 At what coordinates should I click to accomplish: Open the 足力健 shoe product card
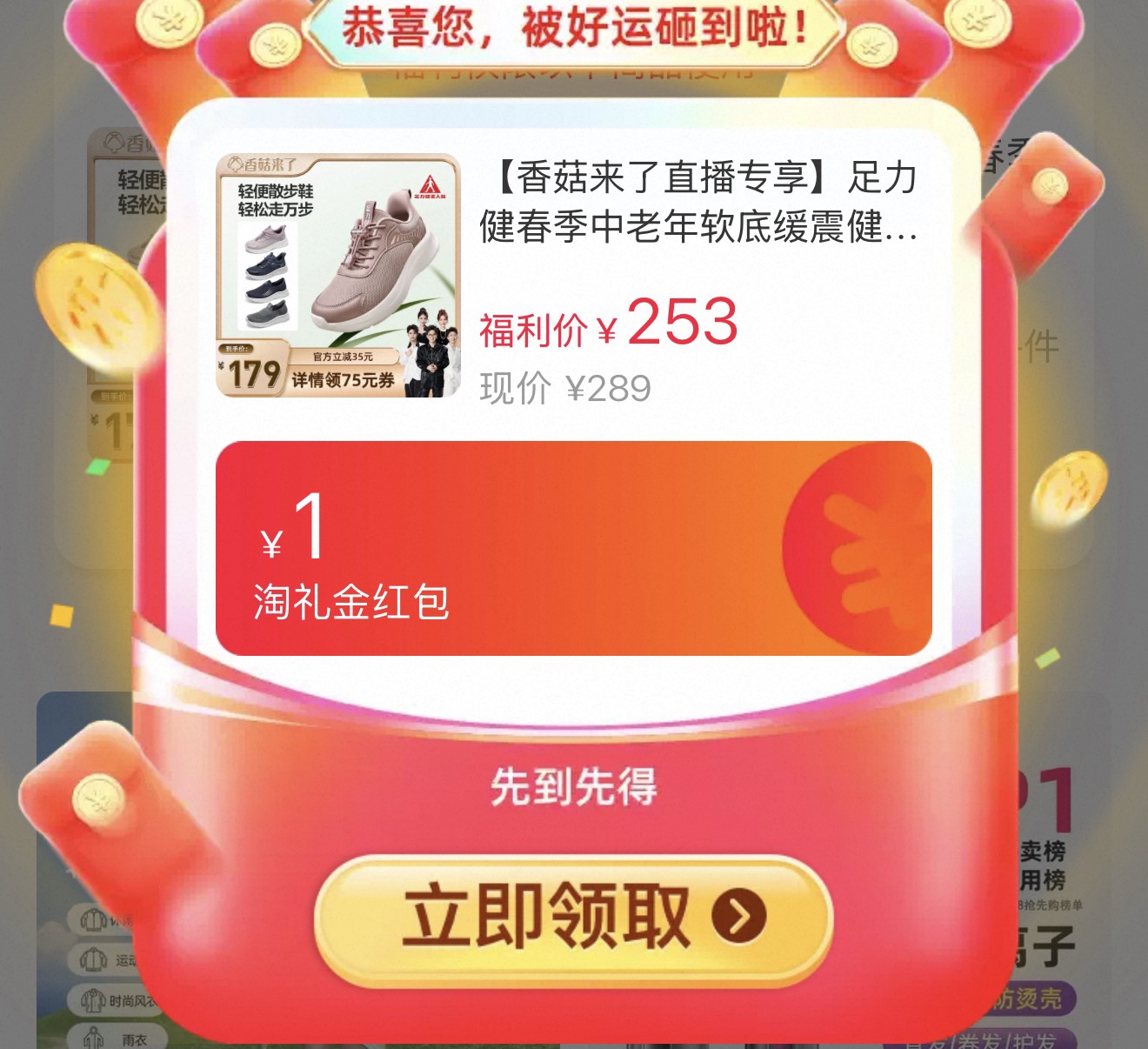[x=573, y=277]
